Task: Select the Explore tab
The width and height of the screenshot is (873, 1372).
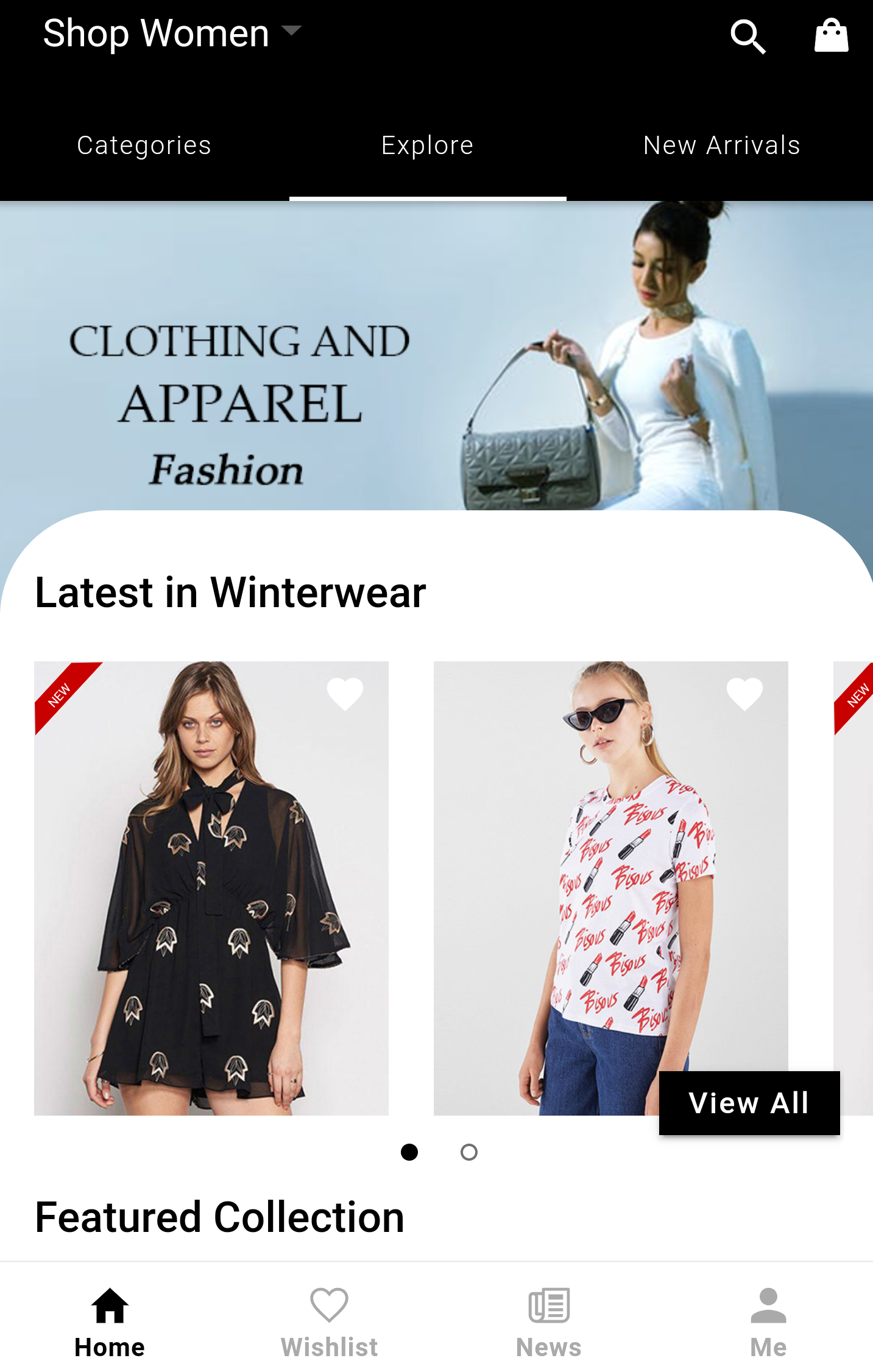Action: click(x=427, y=146)
